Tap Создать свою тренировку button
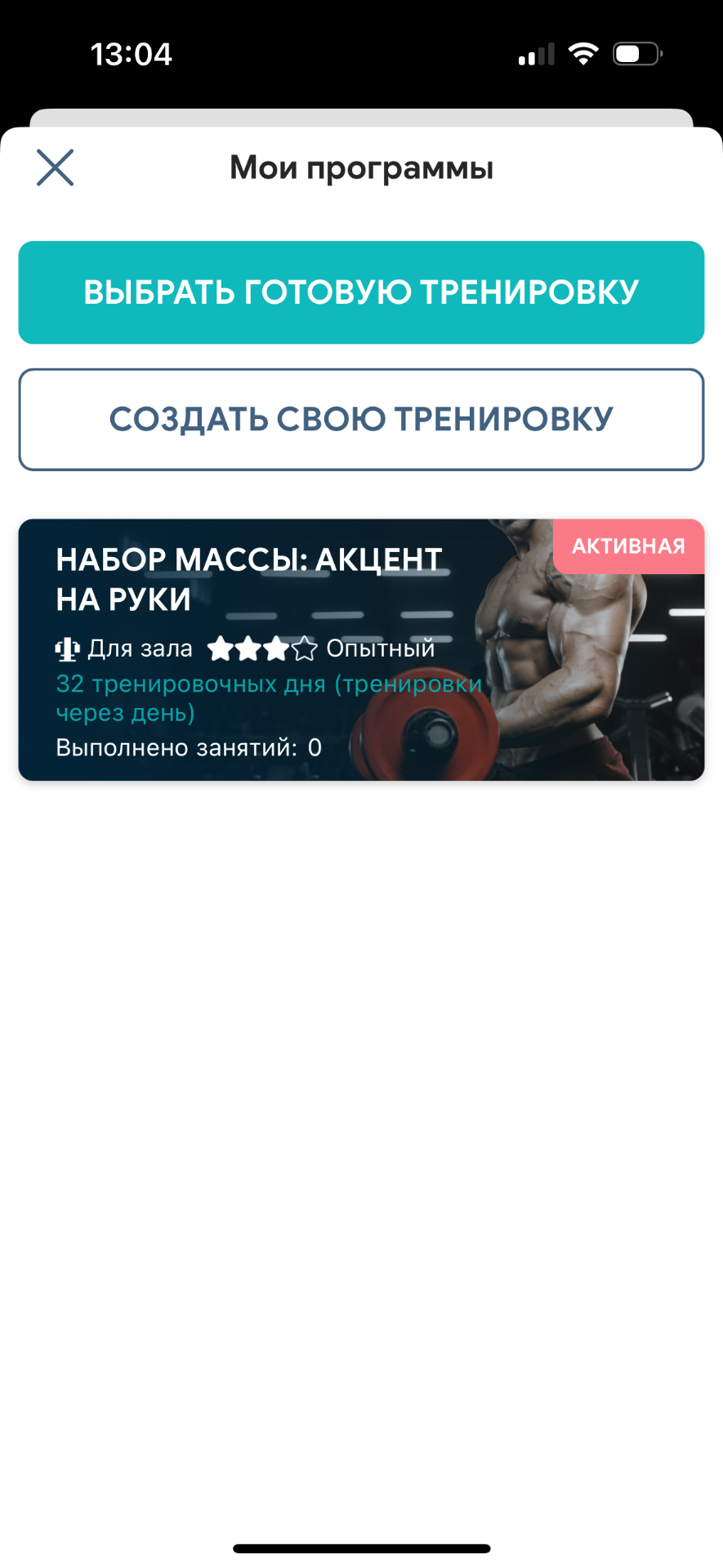 click(361, 420)
